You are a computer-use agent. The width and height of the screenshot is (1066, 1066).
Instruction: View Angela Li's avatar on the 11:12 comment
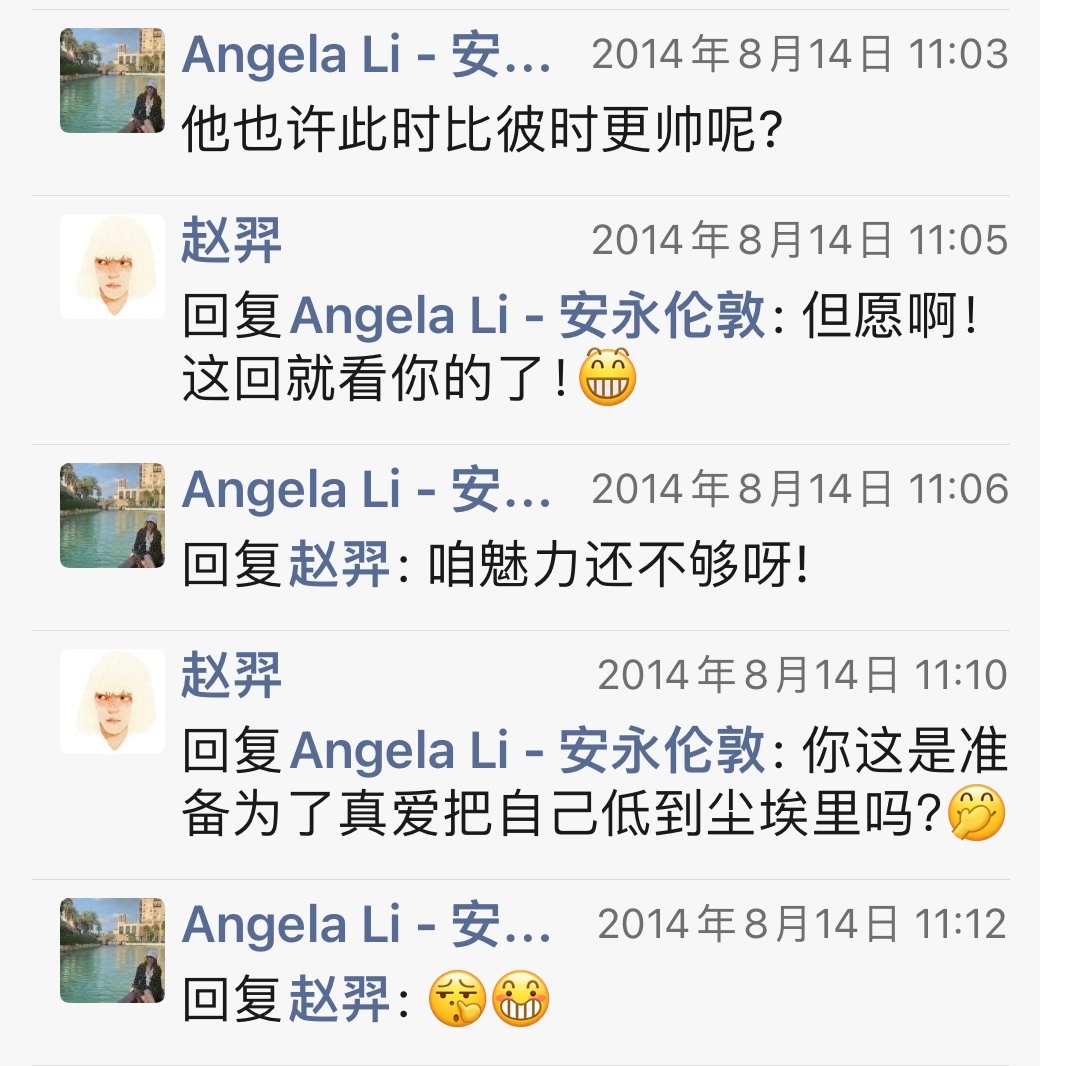pyautogui.click(x=112, y=950)
